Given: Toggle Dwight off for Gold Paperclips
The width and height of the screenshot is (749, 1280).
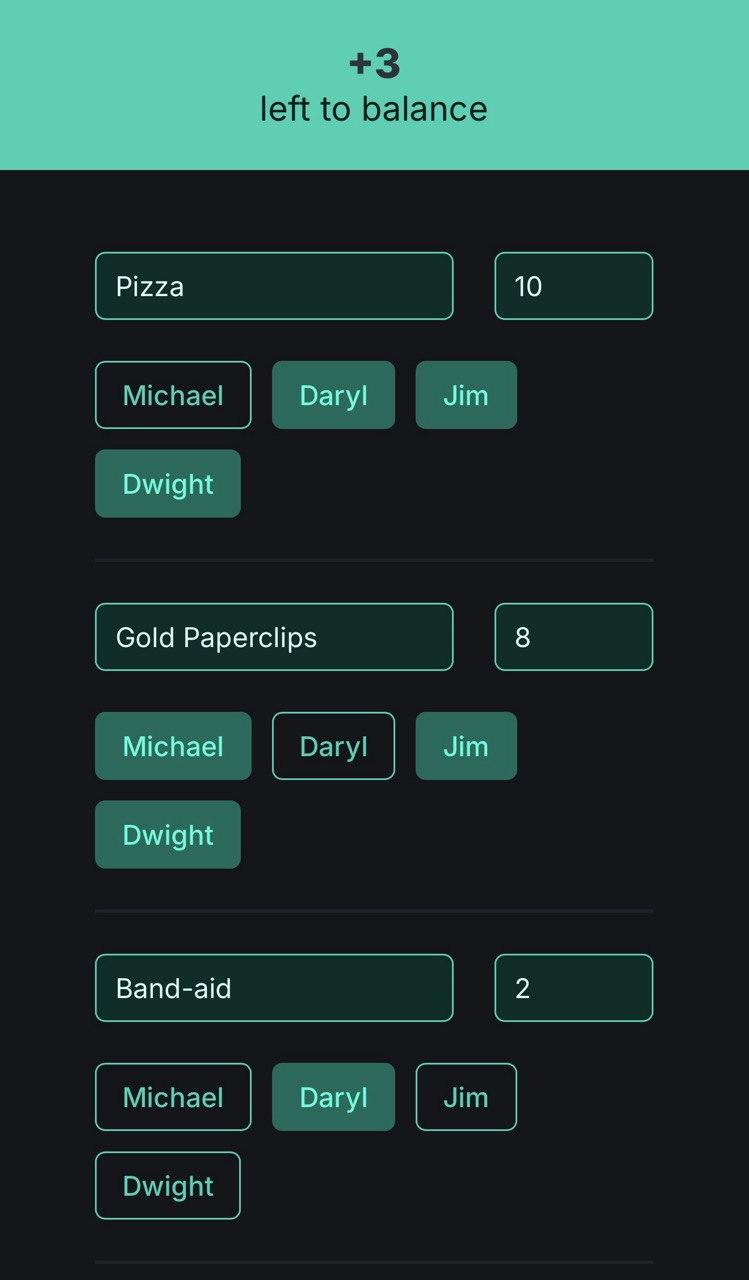Looking at the screenshot, I should [x=168, y=835].
